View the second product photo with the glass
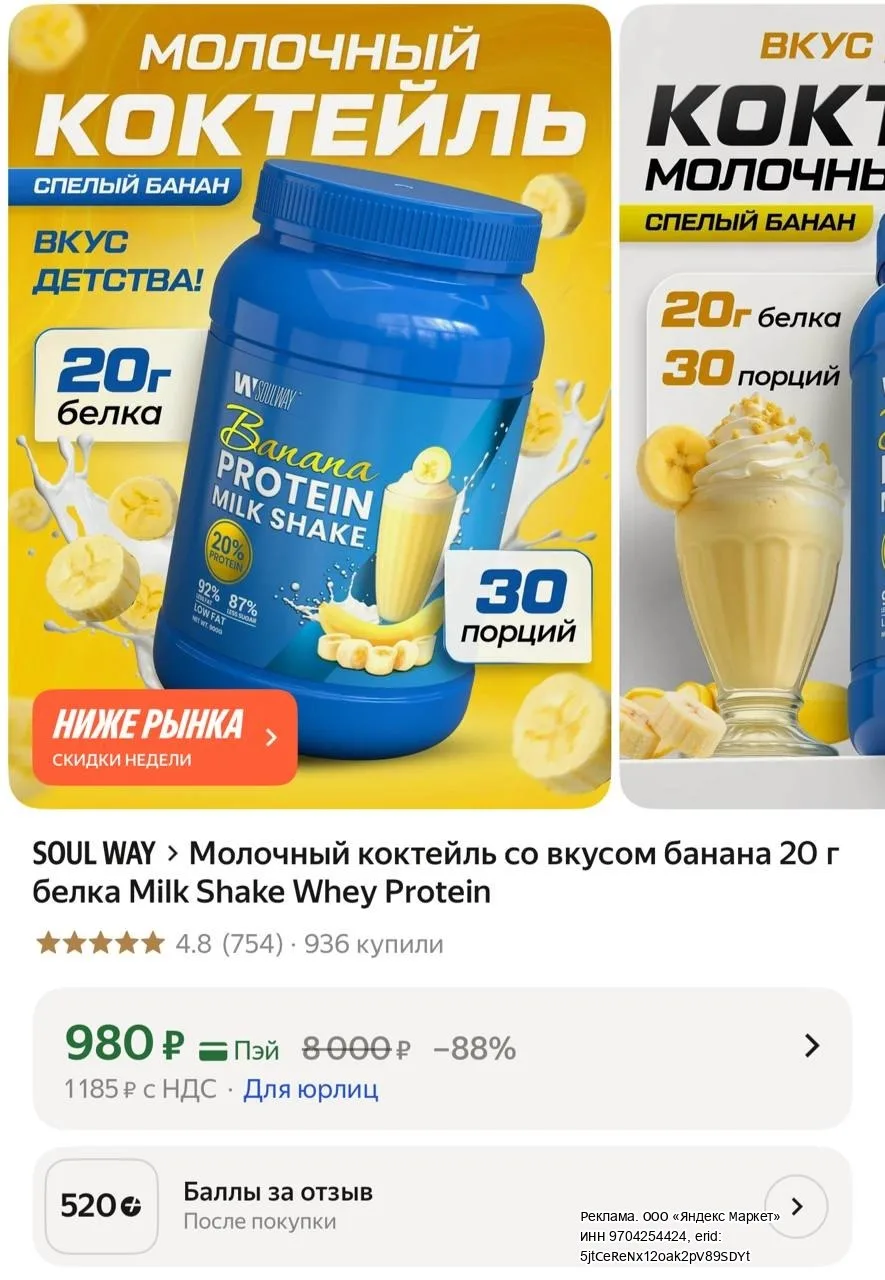The width and height of the screenshot is (885, 1280). [x=753, y=405]
